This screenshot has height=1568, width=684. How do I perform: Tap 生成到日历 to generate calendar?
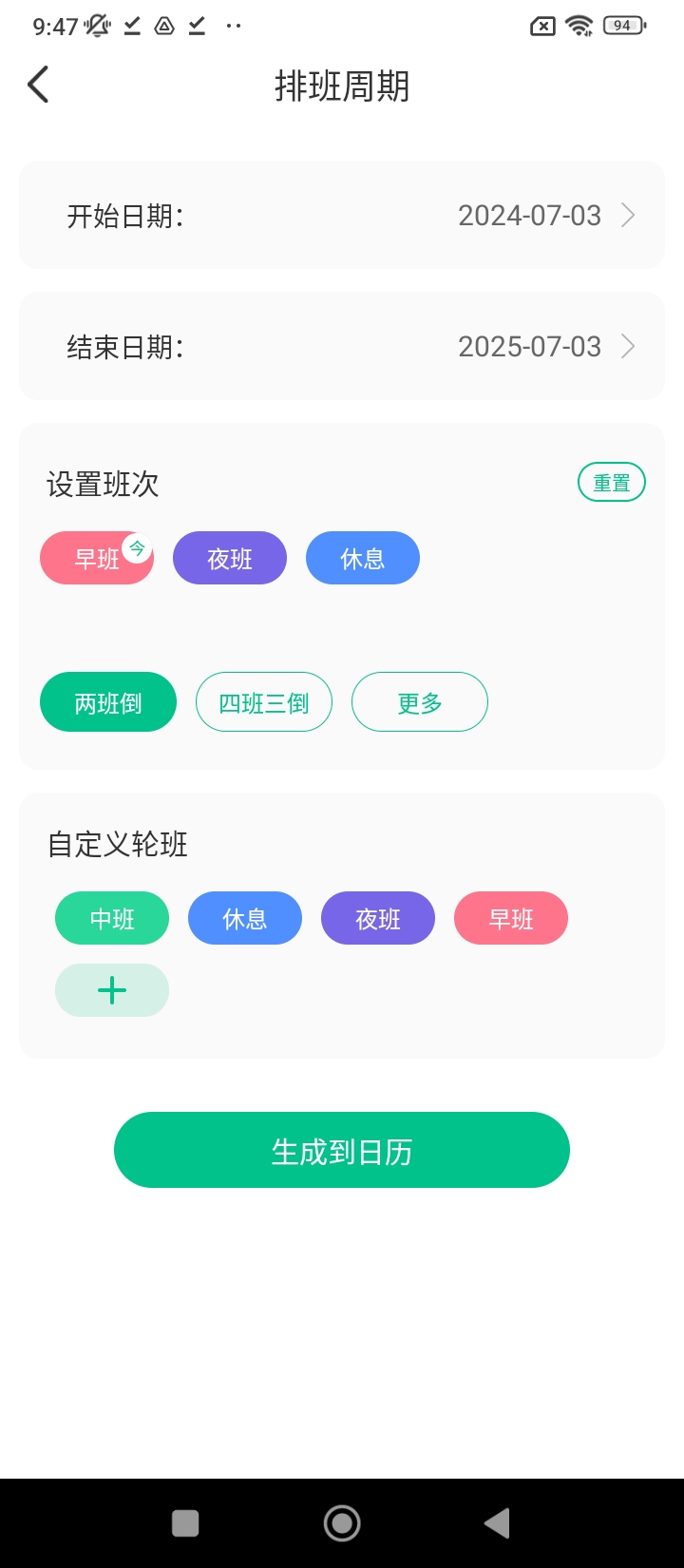pyautogui.click(x=342, y=1151)
